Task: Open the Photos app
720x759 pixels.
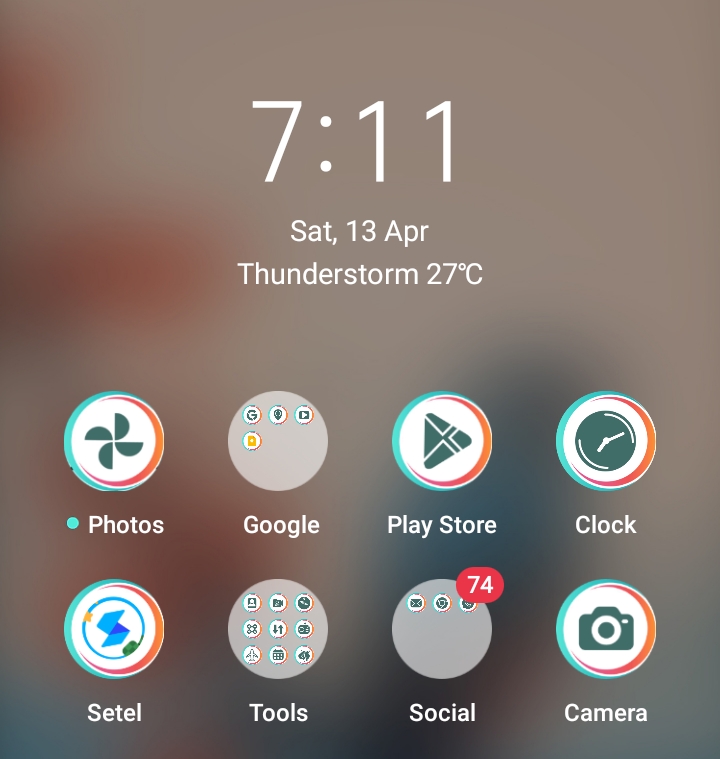Action: click(x=114, y=441)
